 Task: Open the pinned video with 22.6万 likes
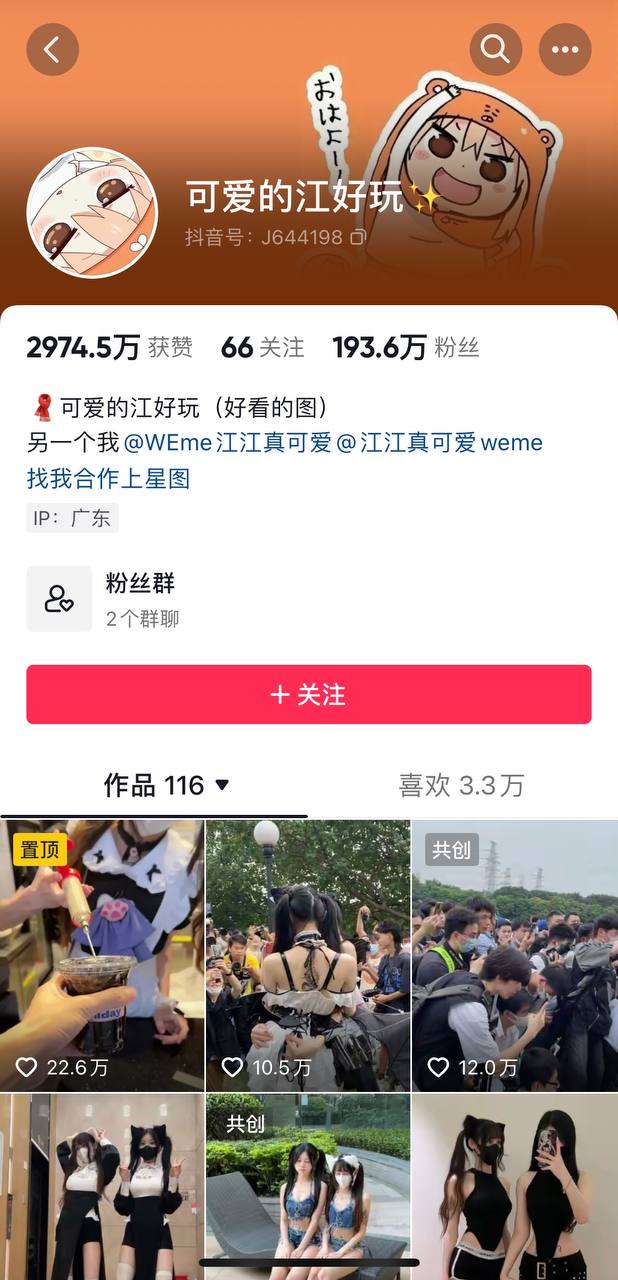point(102,955)
